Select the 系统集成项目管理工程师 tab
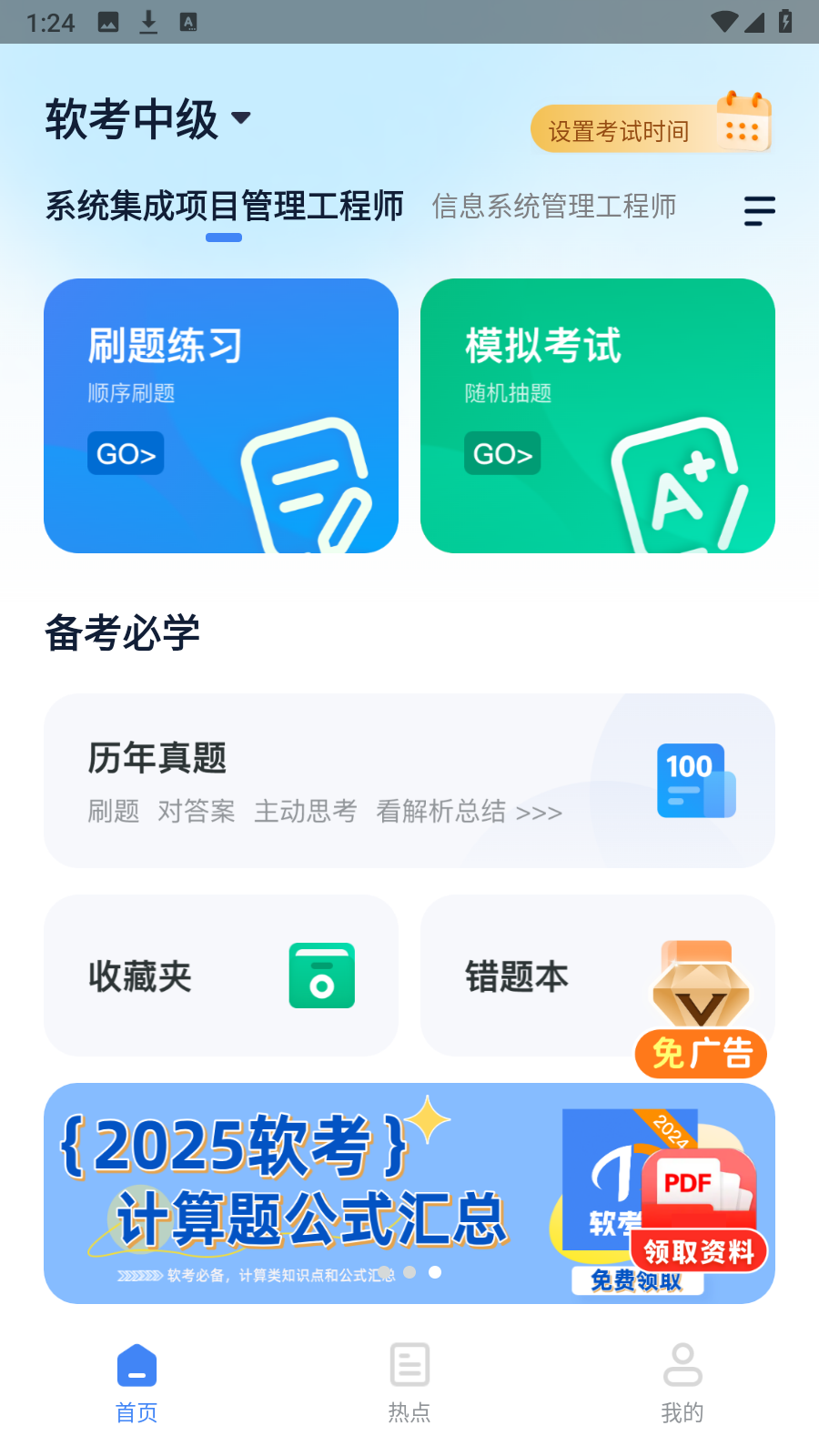Viewport: 819px width, 1456px height. pos(224,207)
